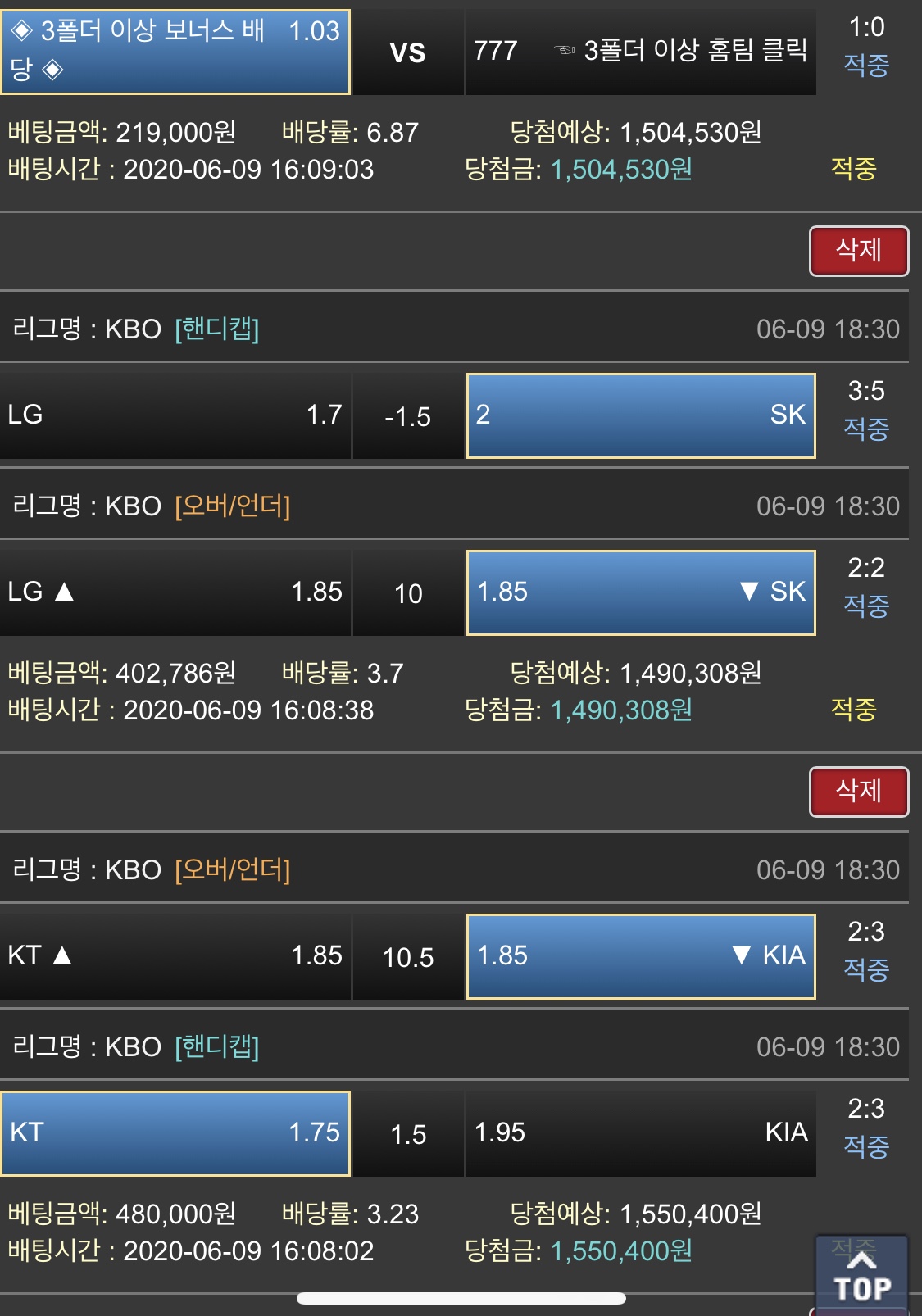Jump to top with the TOP button
The height and width of the screenshot is (1316, 922).
[861, 1277]
